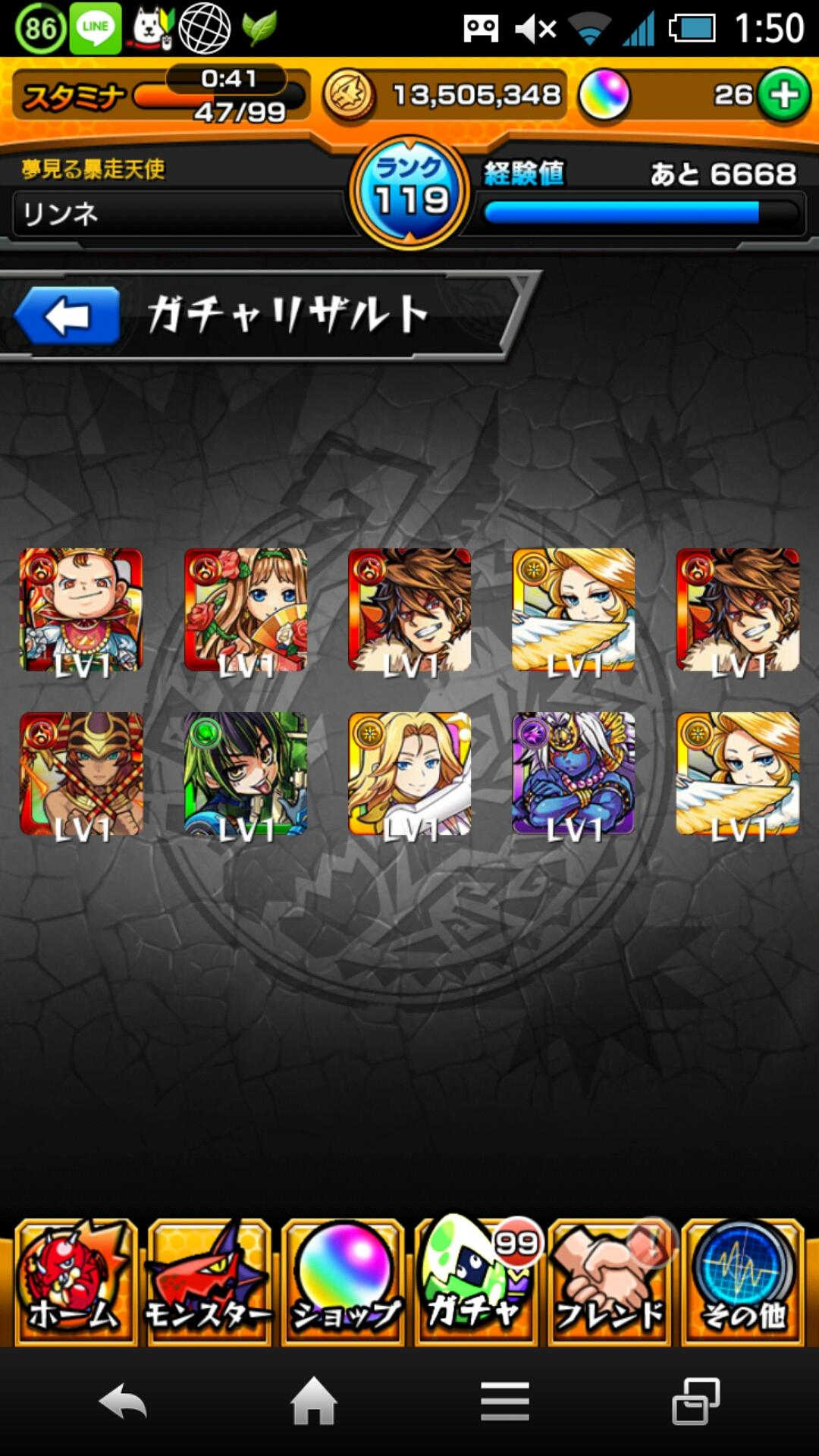Screen dimensions: 819x1456
Task: Open the green-haired monster tile
Action: (x=246, y=773)
